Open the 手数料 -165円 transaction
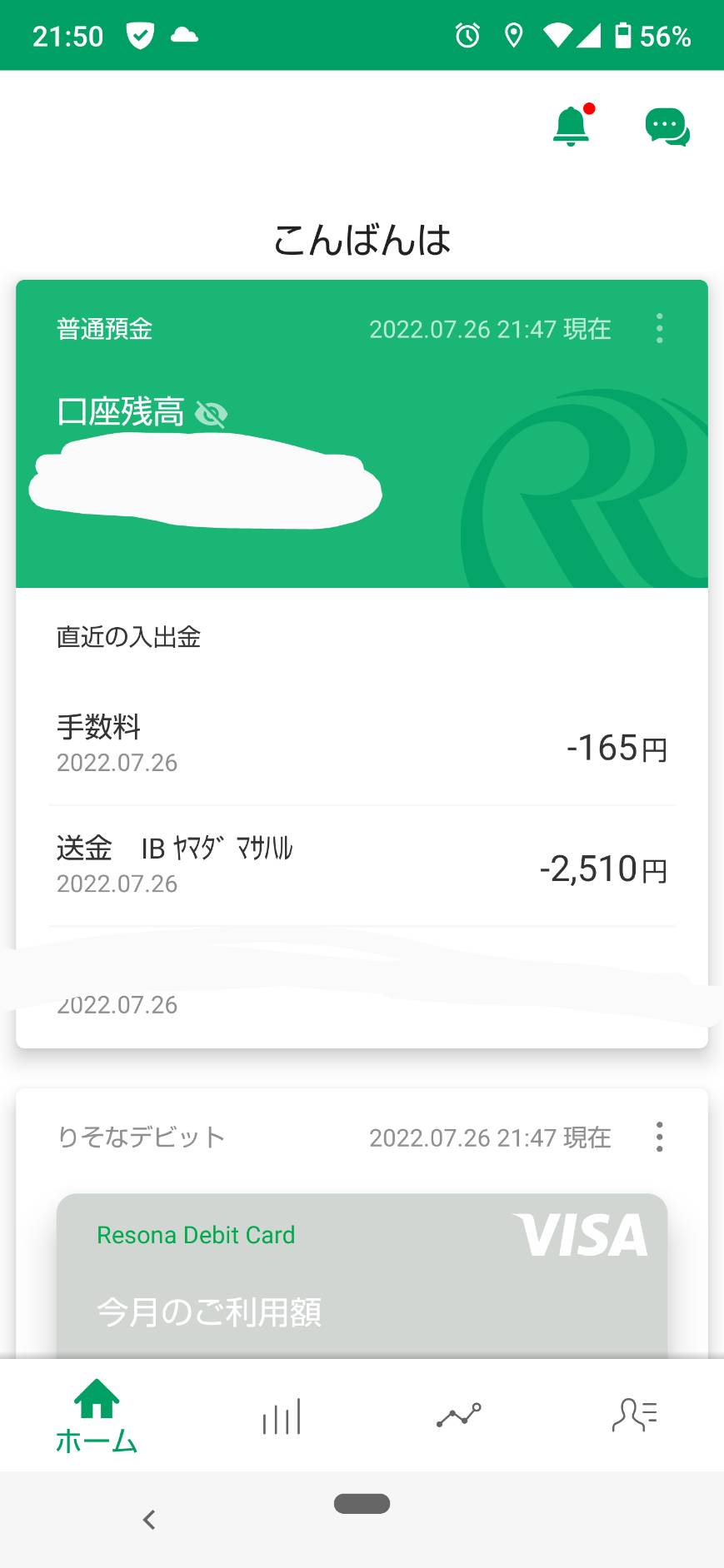Screen dimensions: 724x1568 point(362,744)
